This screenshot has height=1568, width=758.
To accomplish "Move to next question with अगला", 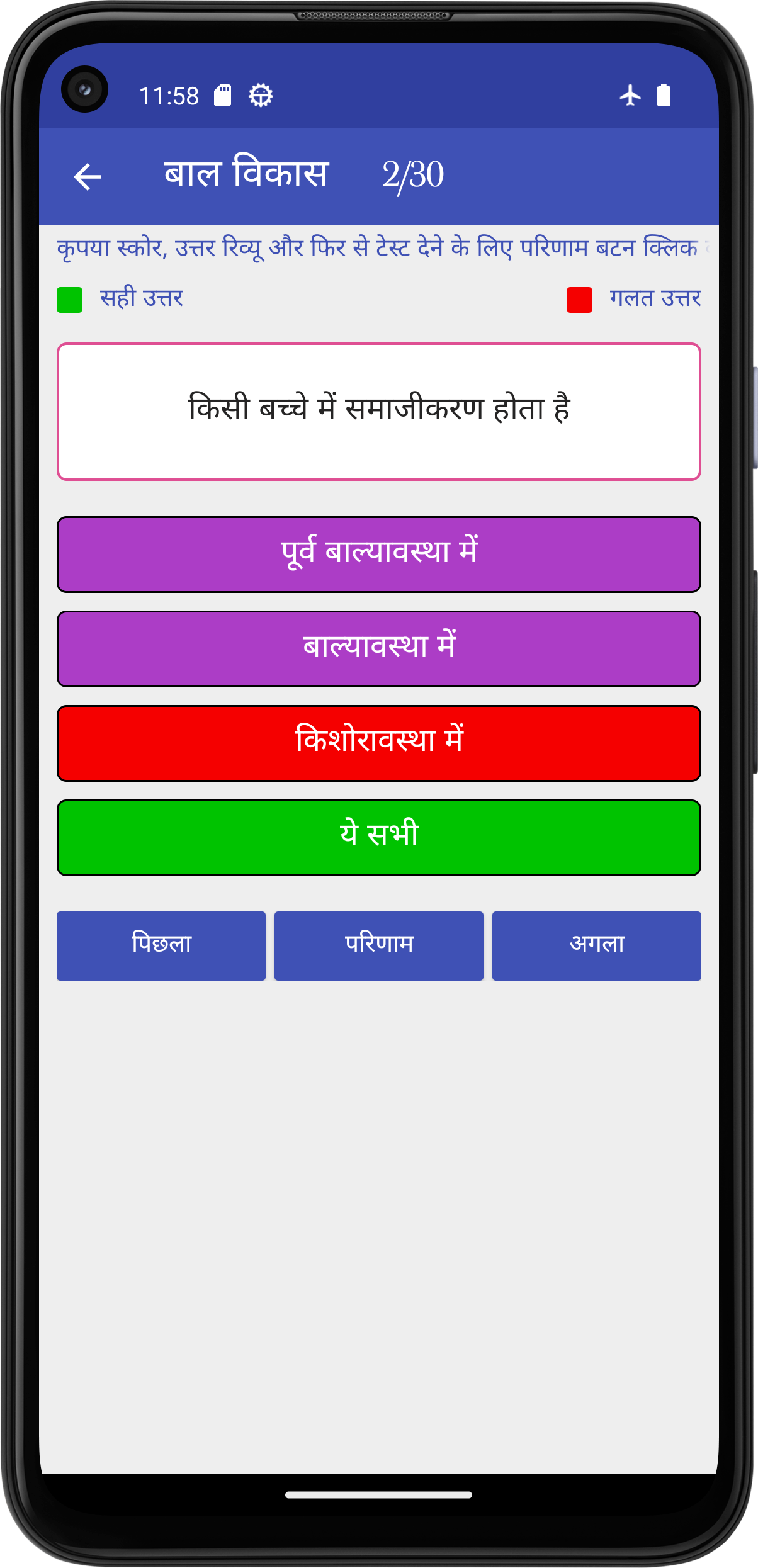I will (597, 945).
